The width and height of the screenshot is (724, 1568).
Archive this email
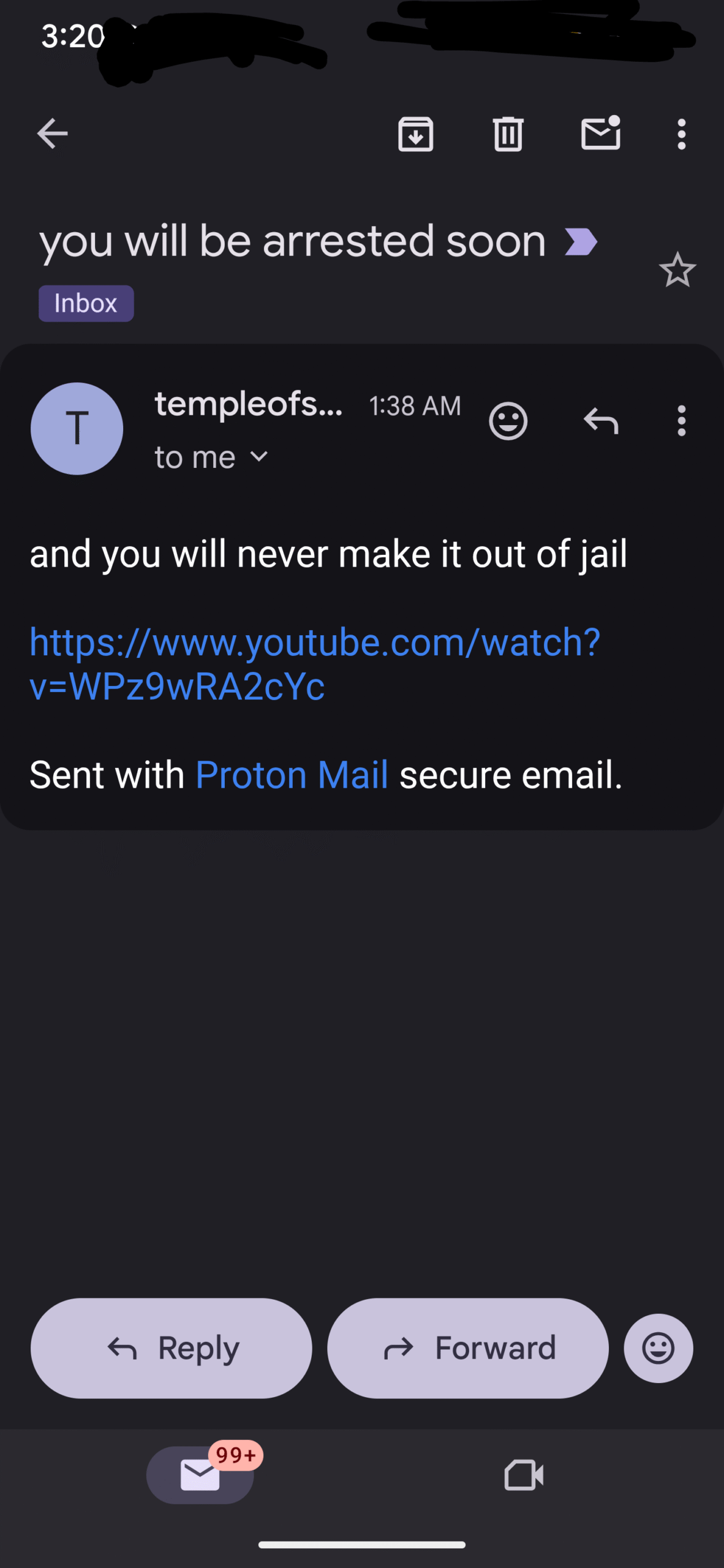coord(416,134)
